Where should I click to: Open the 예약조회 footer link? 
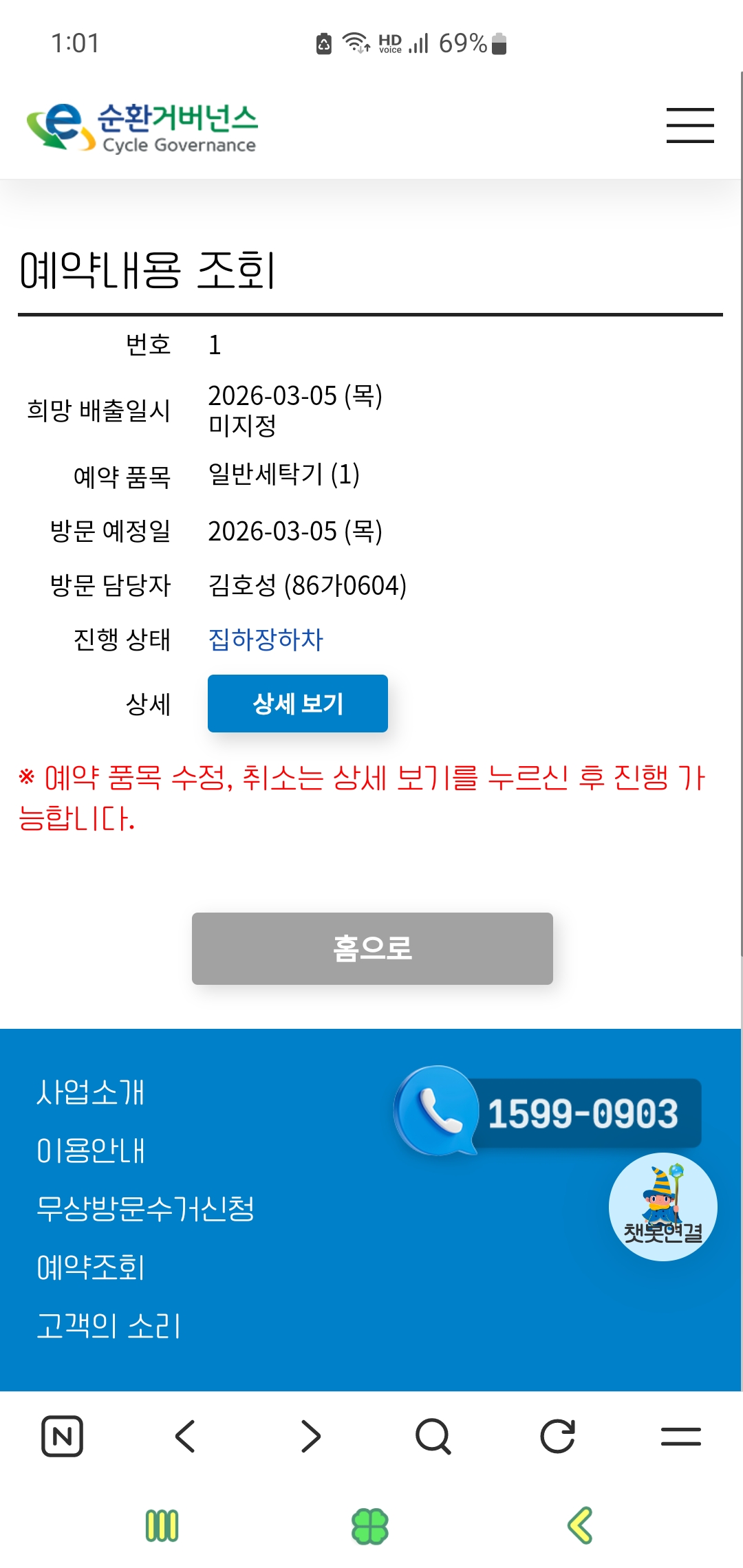click(x=90, y=1267)
